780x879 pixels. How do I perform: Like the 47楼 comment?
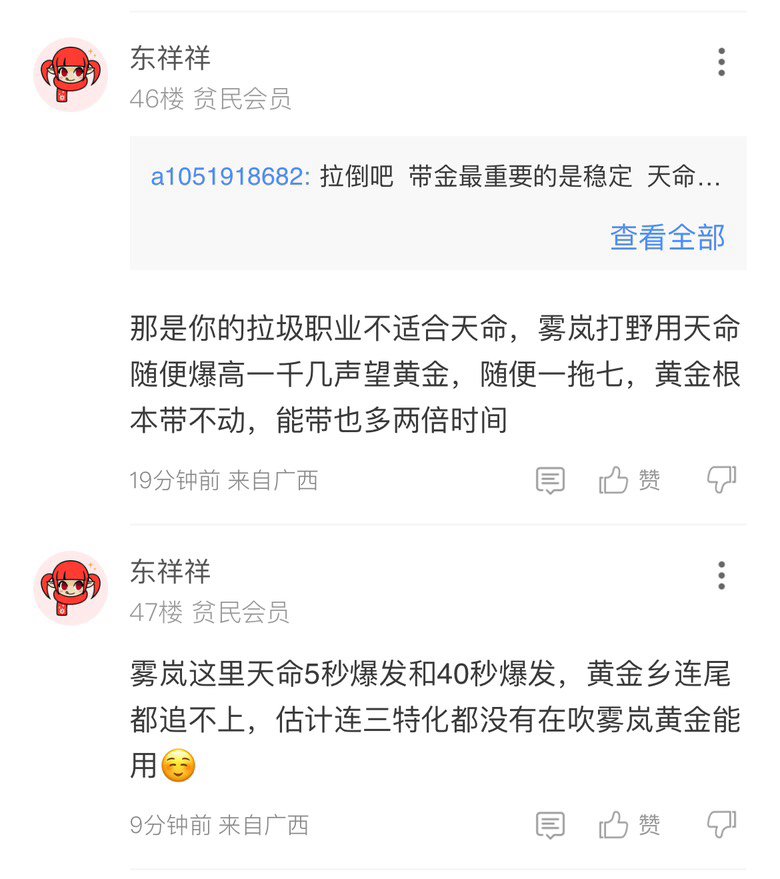630,825
